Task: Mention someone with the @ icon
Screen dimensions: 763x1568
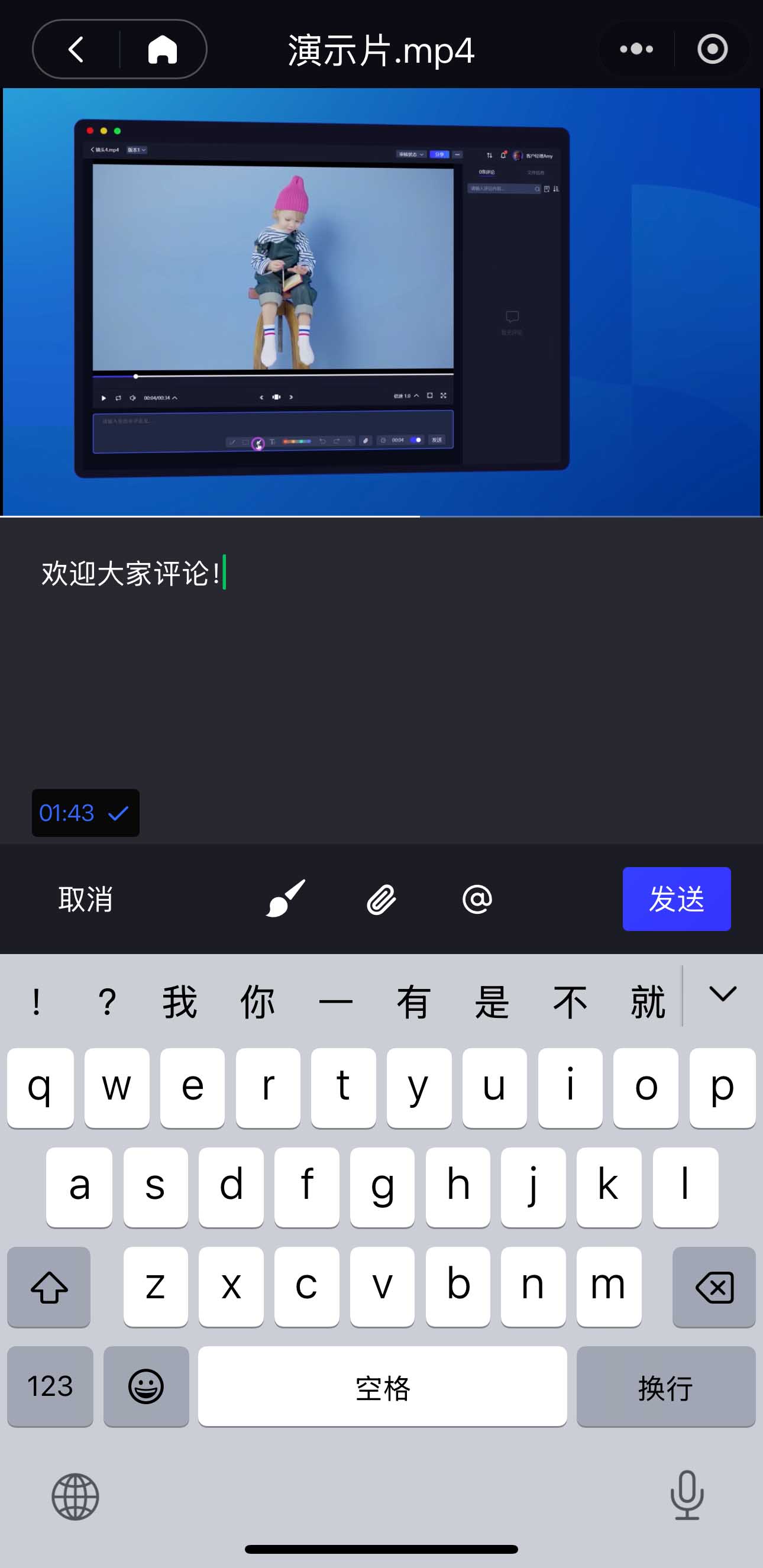Action: pyautogui.click(x=477, y=899)
